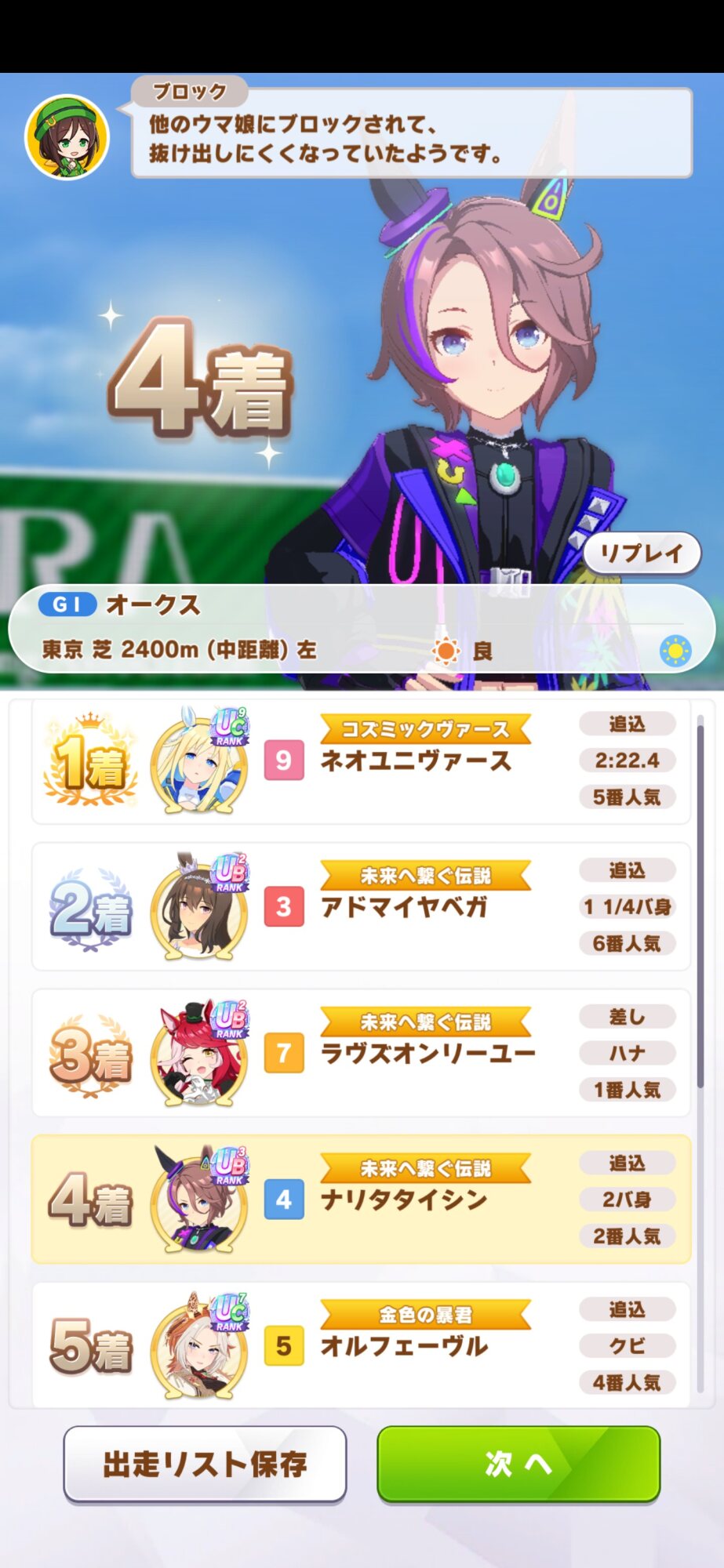Viewport: 724px width, 1568px height.
Task: View the 3rd place ラヴズオンリーユー row
Action: tap(361, 1053)
